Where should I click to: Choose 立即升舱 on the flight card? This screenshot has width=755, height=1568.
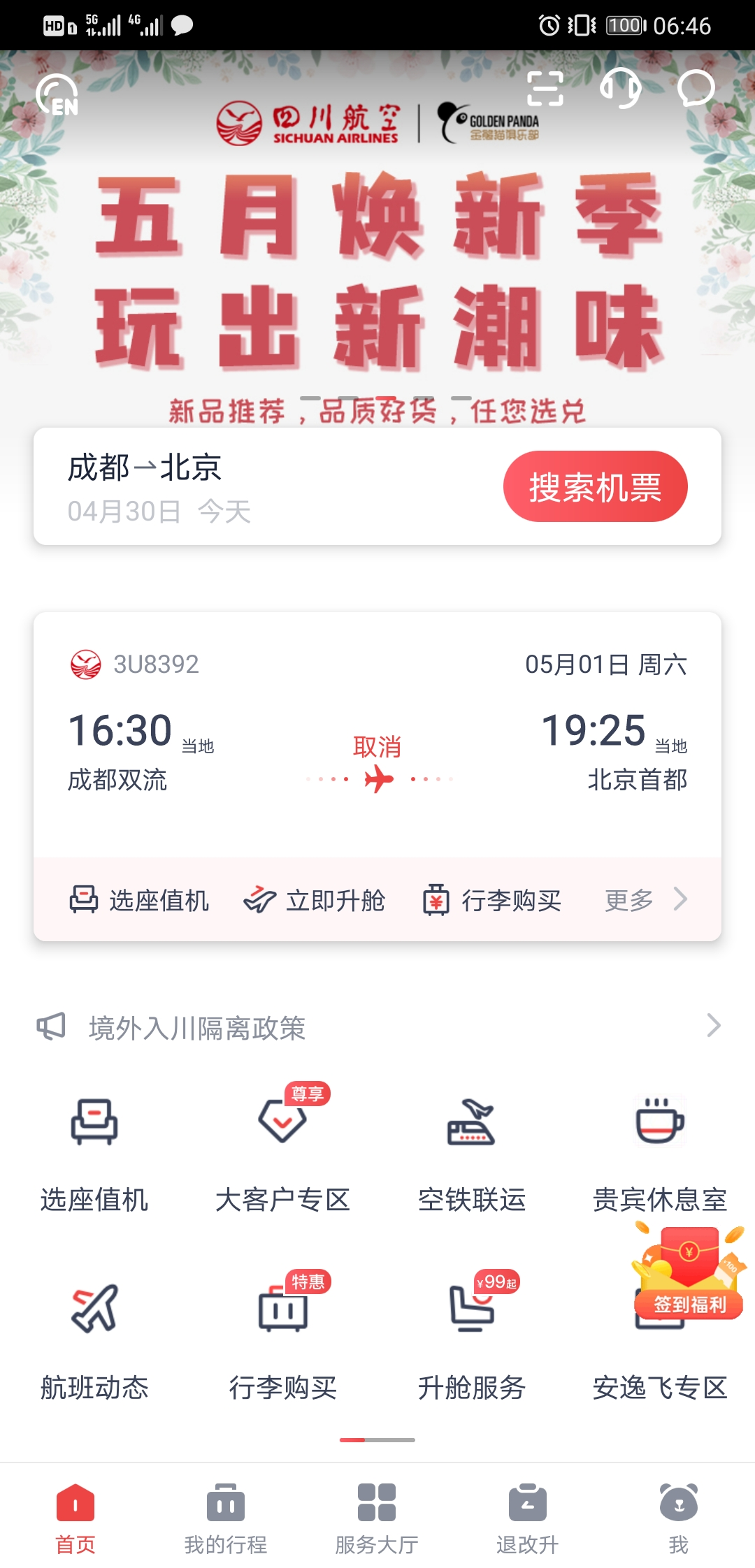point(315,900)
